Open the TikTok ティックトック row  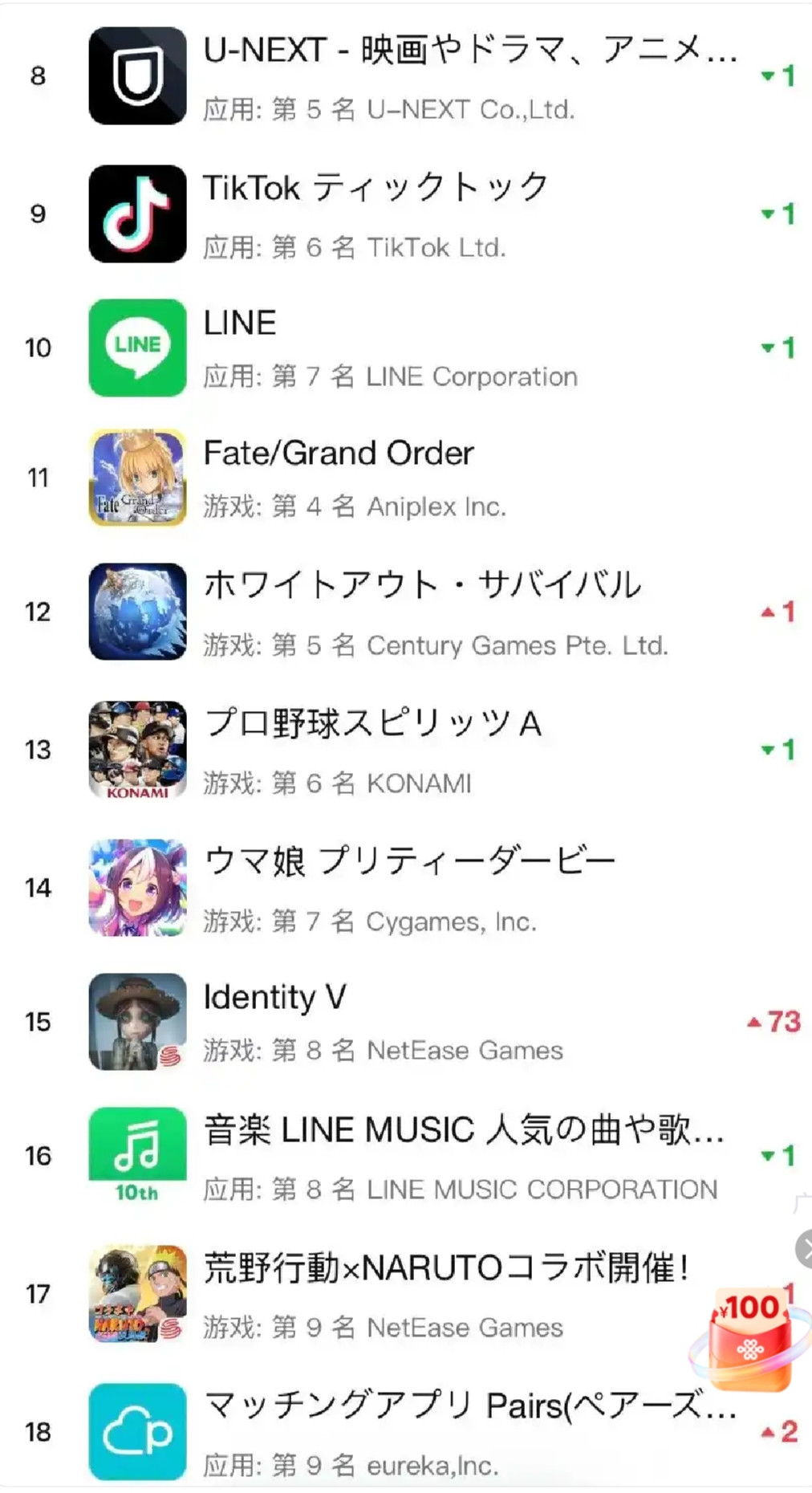point(406,214)
